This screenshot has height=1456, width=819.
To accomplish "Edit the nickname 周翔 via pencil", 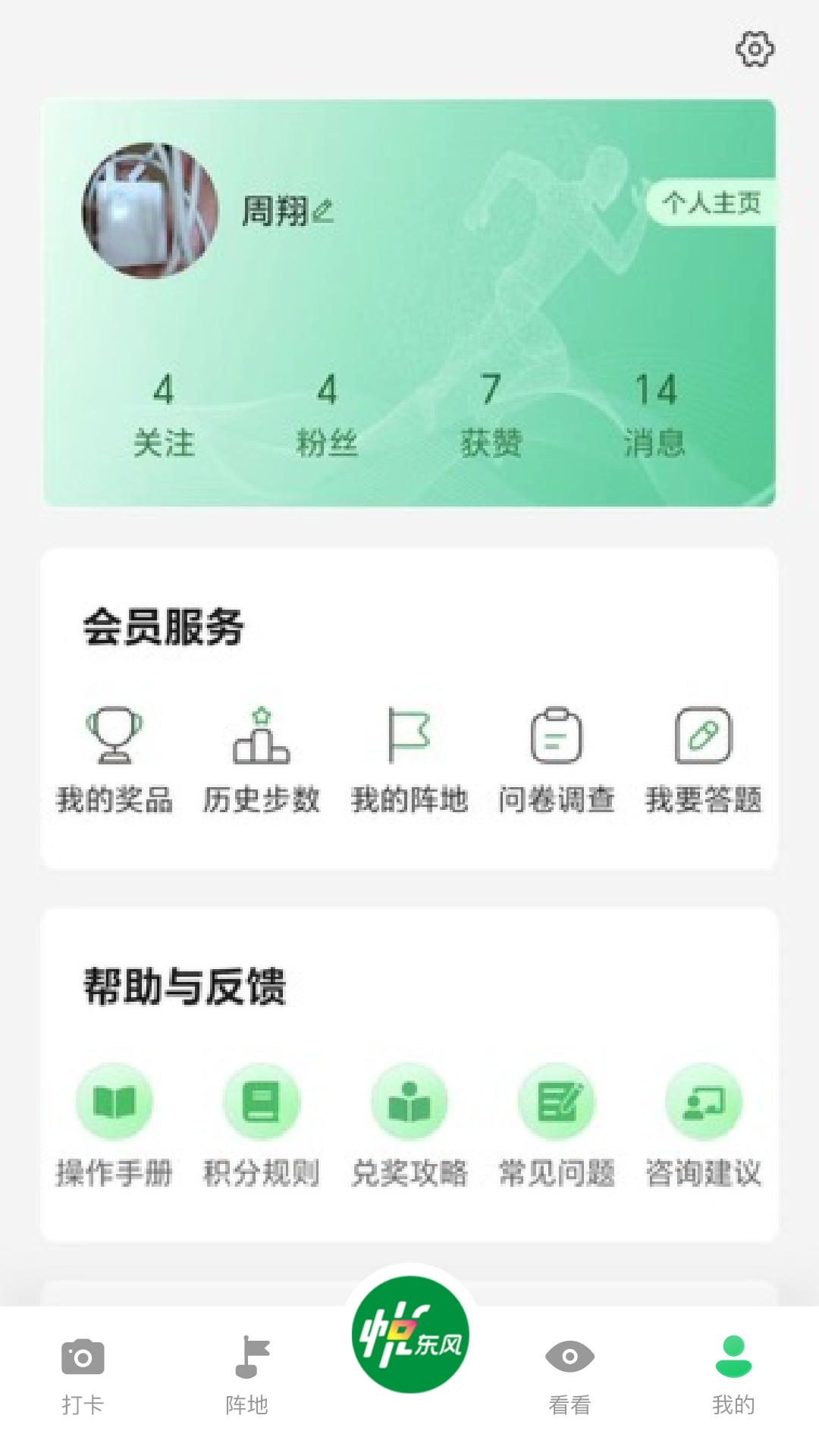I will 322,210.
